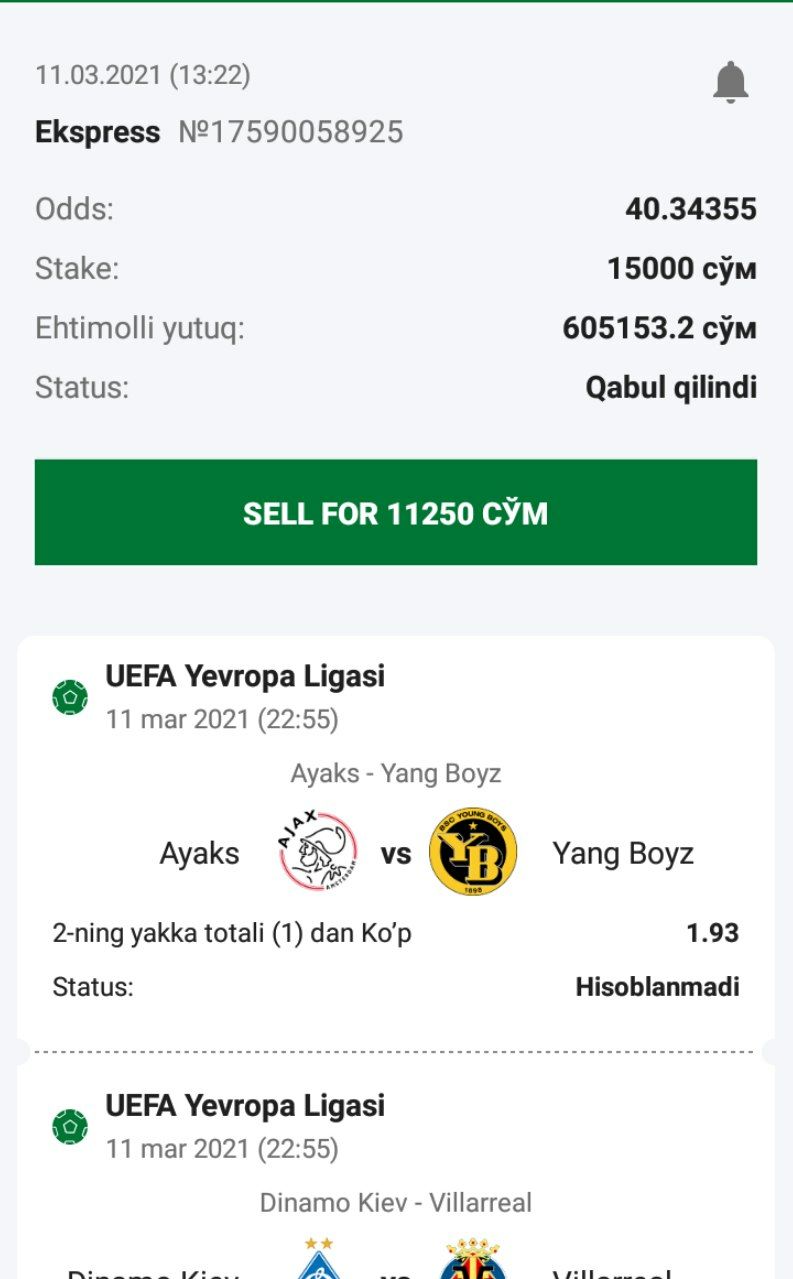The image size is (793, 1279).
Task: Tap the notification bell for this bet
Action: point(730,82)
